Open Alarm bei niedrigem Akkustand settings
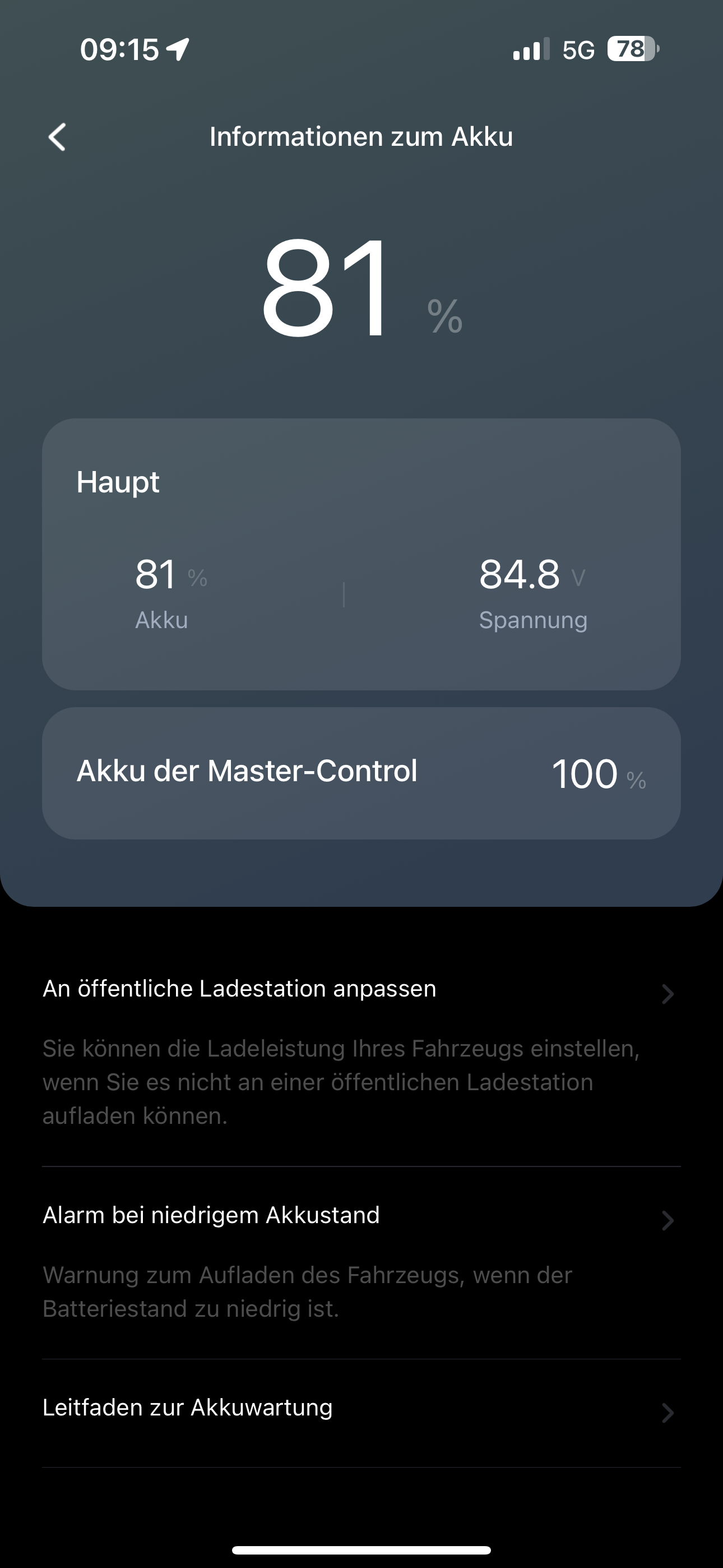 360,1216
